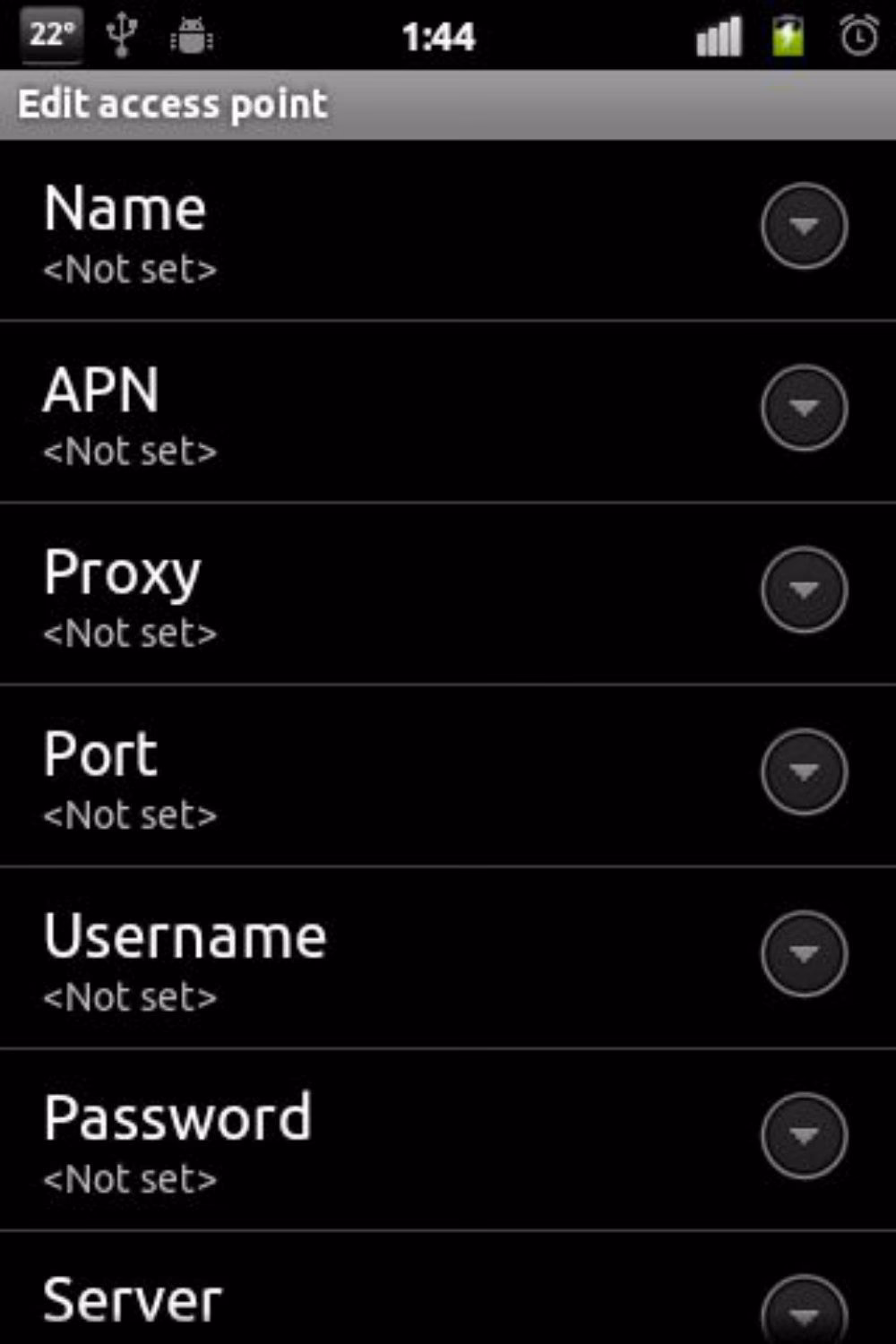Screen dimensions: 896x1344
Task: Tap the clock showing 1:44
Action: click(440, 36)
